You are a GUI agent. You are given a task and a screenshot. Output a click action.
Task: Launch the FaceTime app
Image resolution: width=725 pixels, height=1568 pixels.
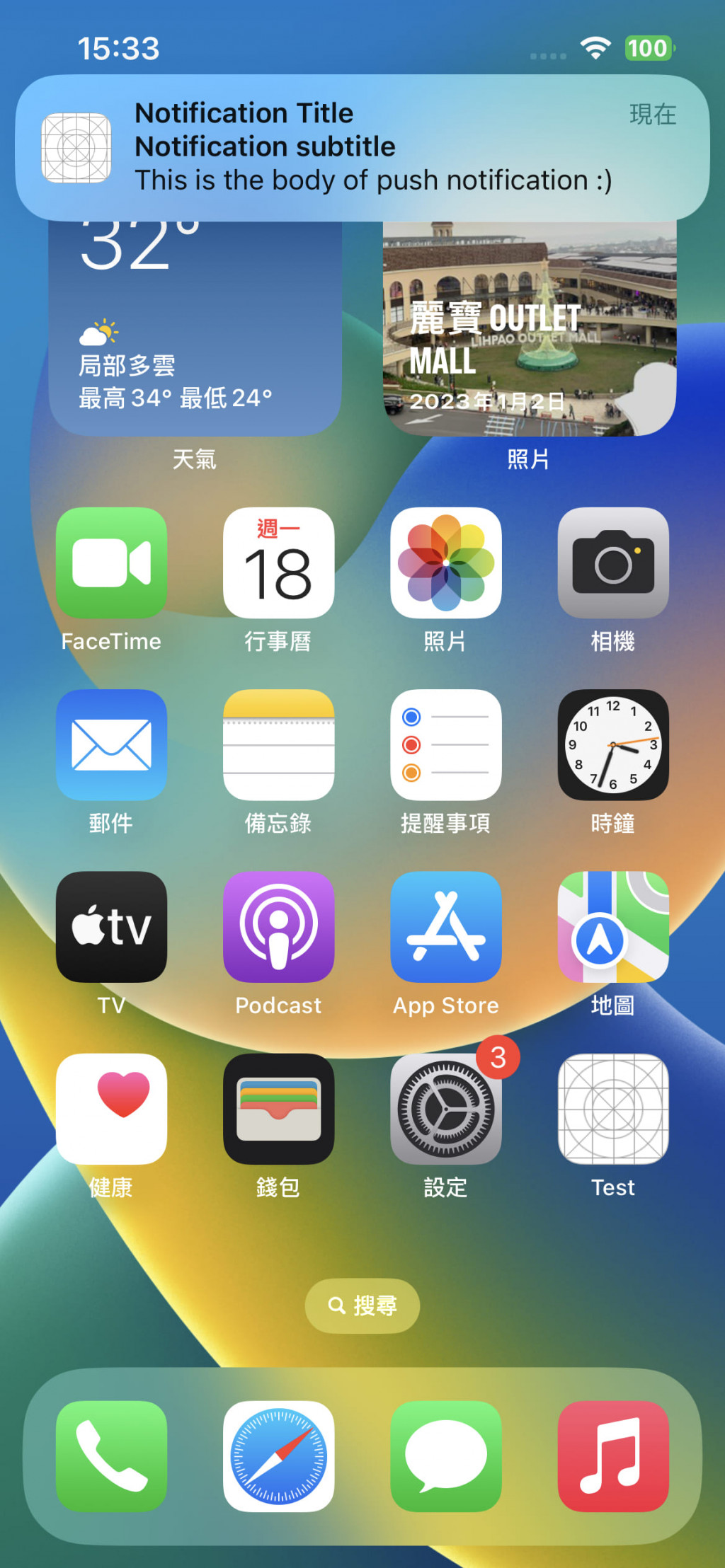pyautogui.click(x=112, y=563)
